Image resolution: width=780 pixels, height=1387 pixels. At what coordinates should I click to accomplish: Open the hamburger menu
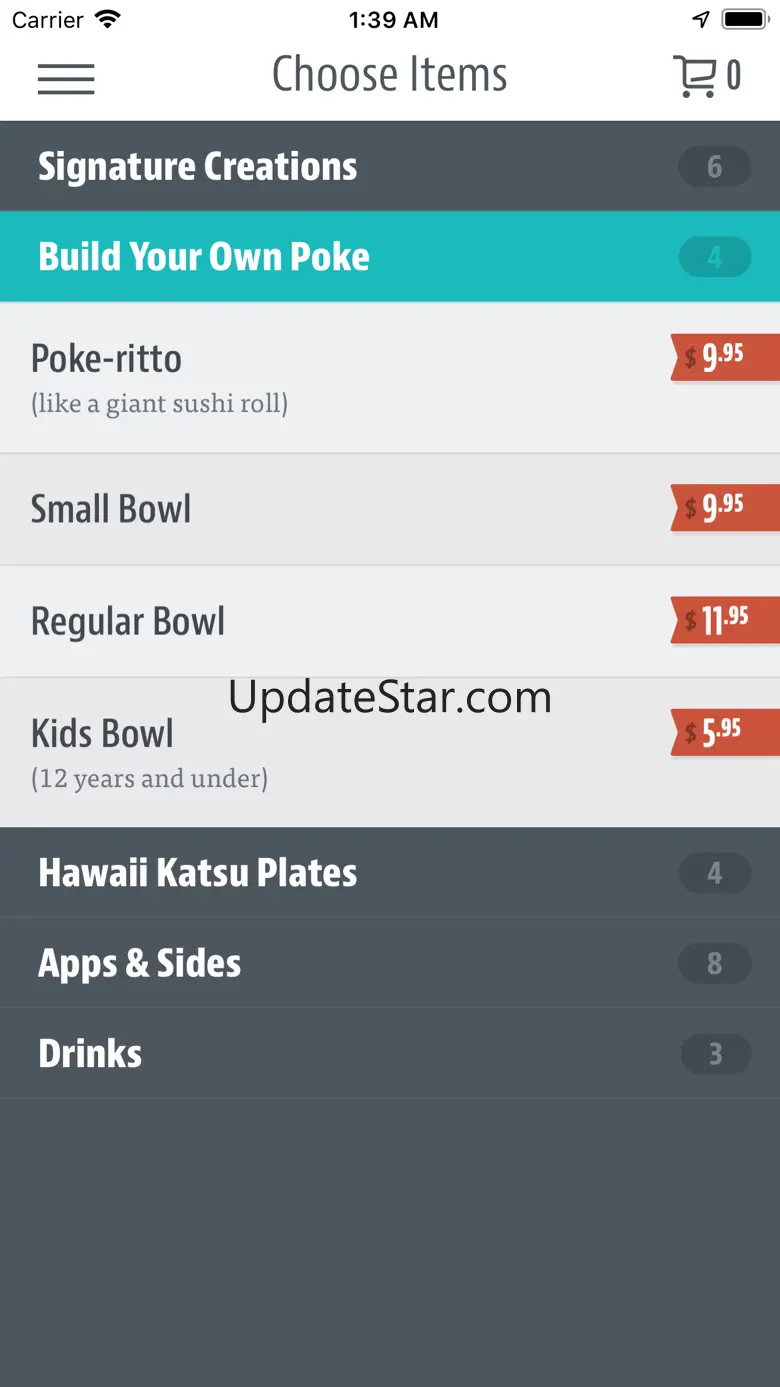pyautogui.click(x=66, y=78)
